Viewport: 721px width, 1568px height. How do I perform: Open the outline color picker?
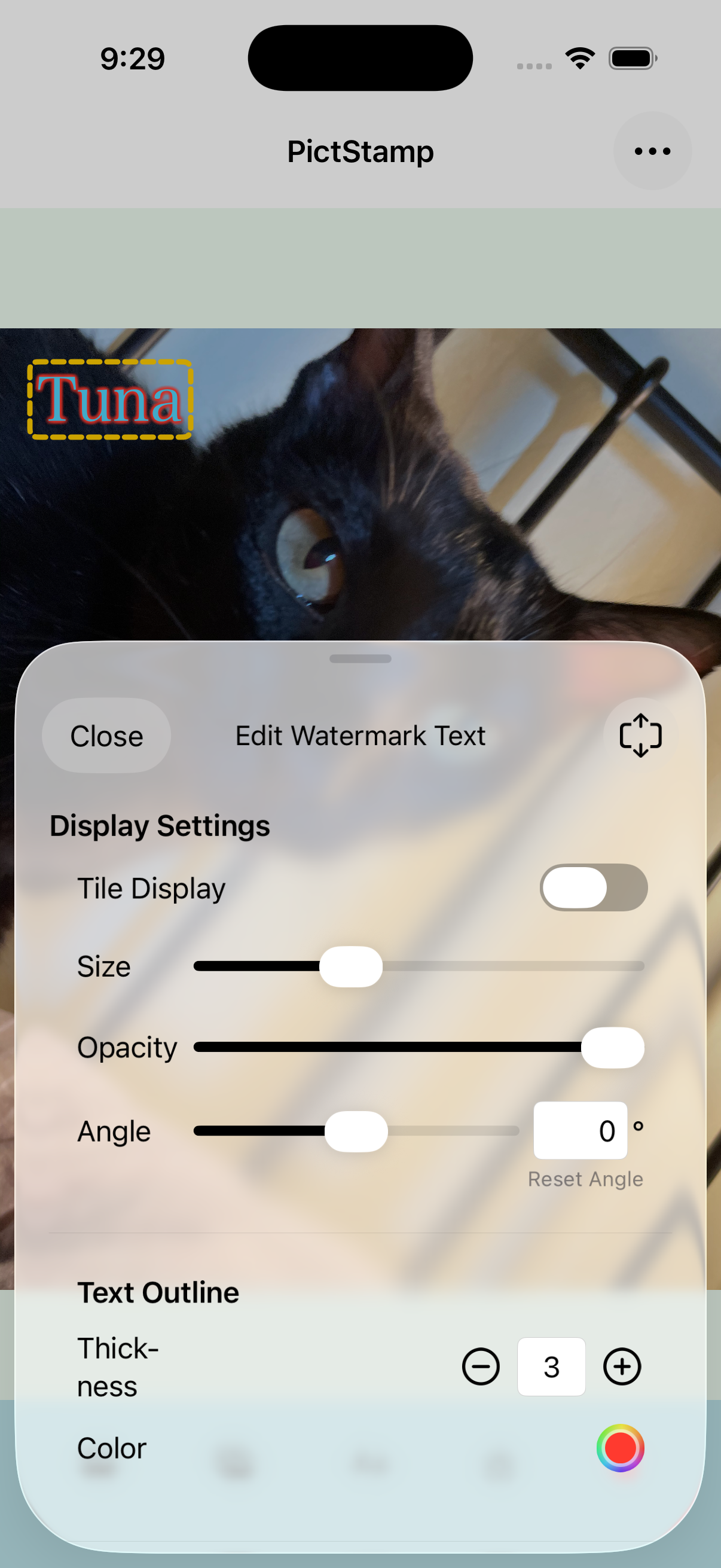[x=620, y=1448]
